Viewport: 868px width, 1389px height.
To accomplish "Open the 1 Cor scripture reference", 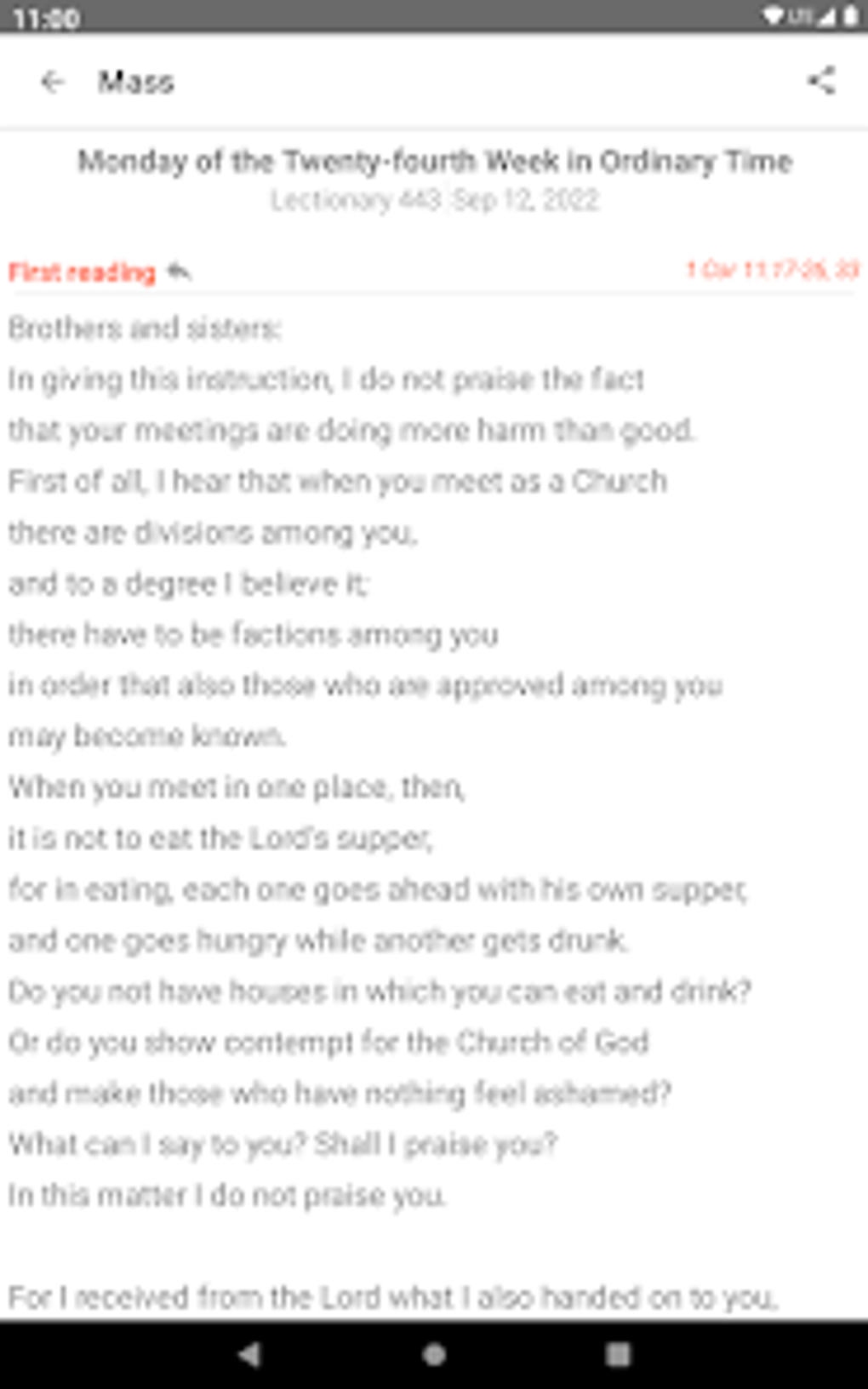I will pyautogui.click(x=773, y=270).
